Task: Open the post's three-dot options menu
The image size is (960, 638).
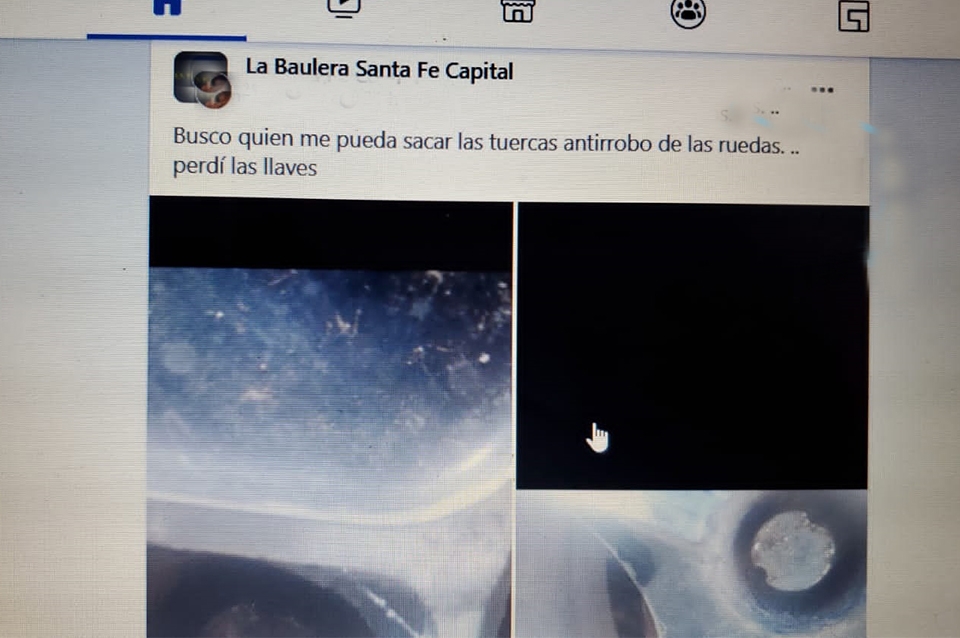Action: (x=822, y=90)
